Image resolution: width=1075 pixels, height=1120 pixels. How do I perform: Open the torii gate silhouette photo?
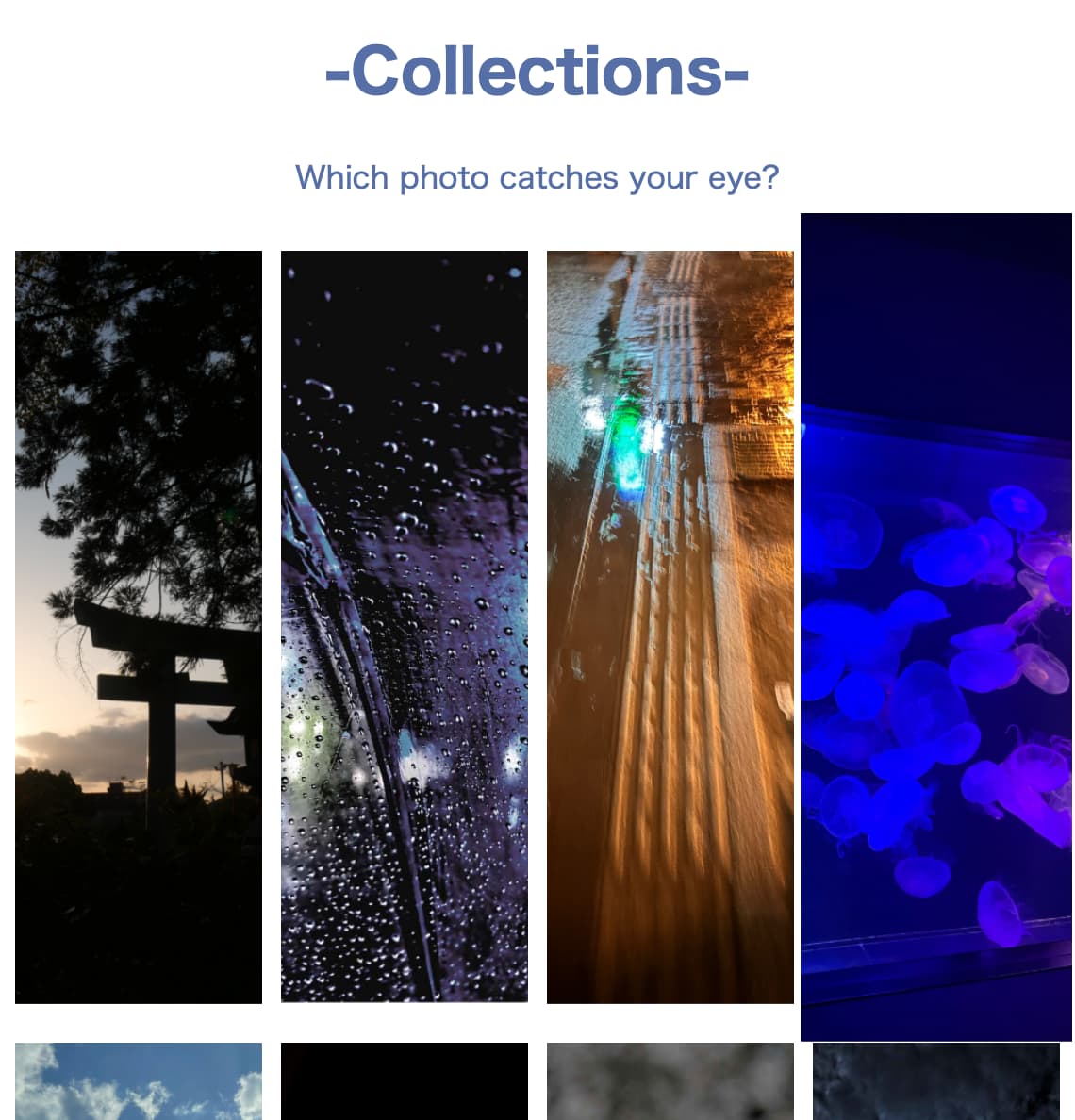[x=139, y=627]
